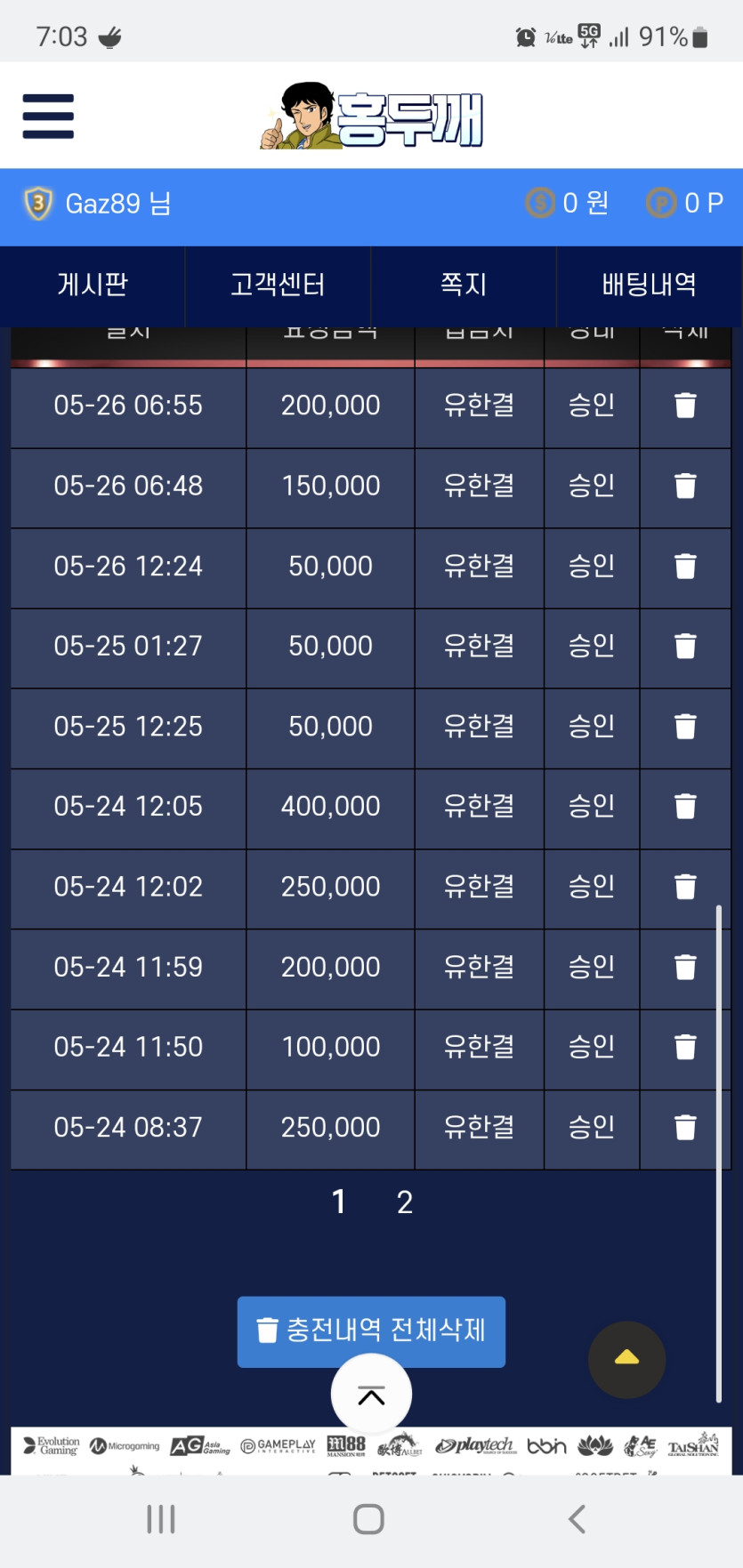Remove the 05-26 12:24 entry
Screen dimensions: 743x1568
685,566
